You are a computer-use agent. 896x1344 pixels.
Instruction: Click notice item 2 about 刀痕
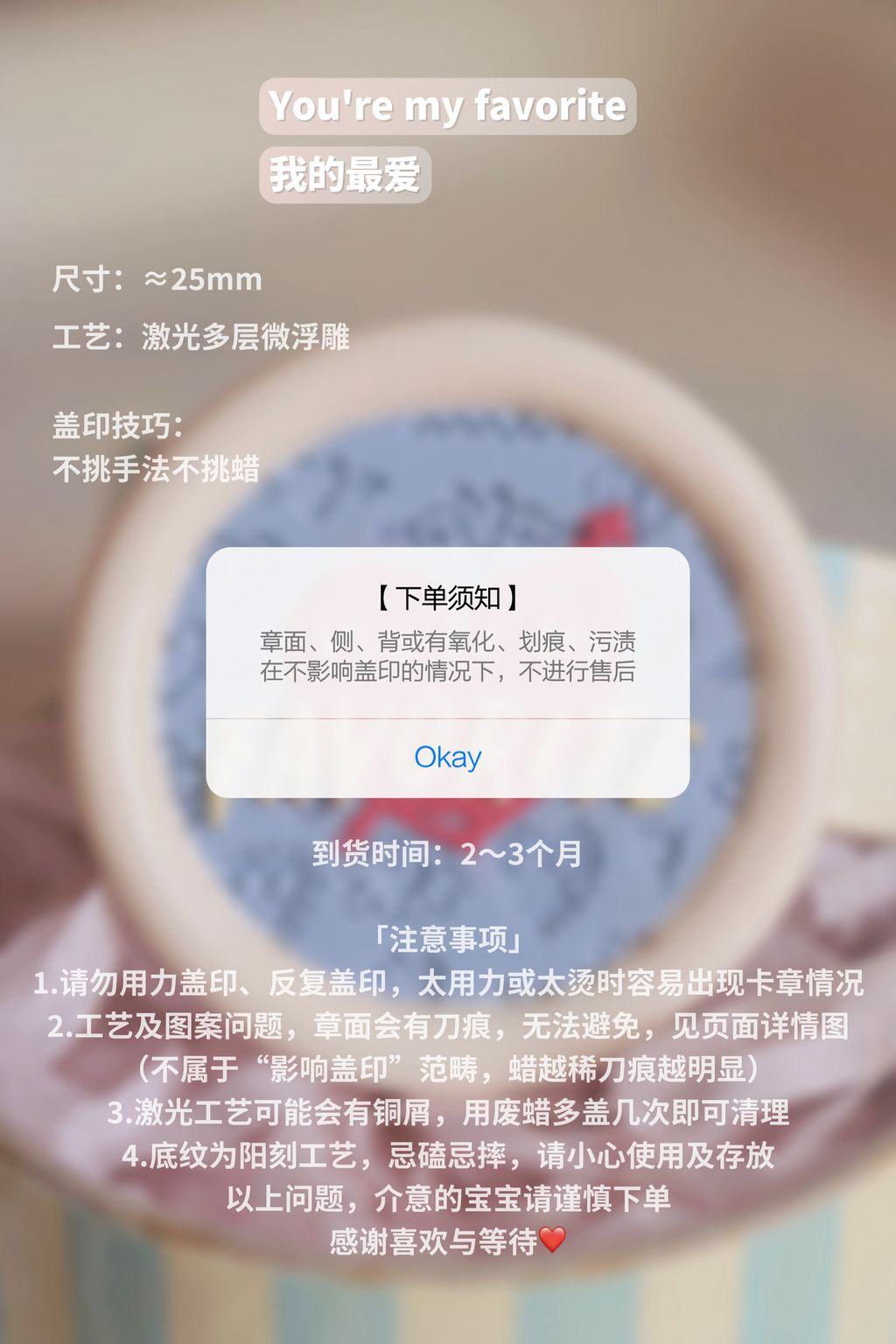[448, 1028]
